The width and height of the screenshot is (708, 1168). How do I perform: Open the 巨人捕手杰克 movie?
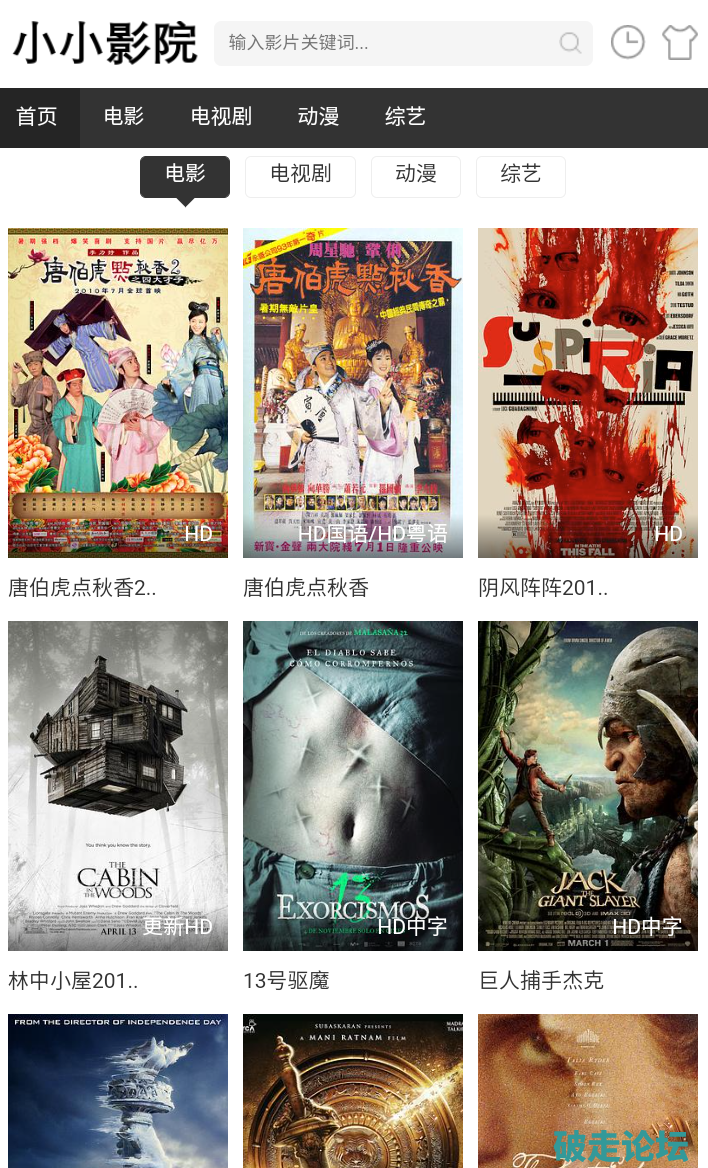[588, 786]
